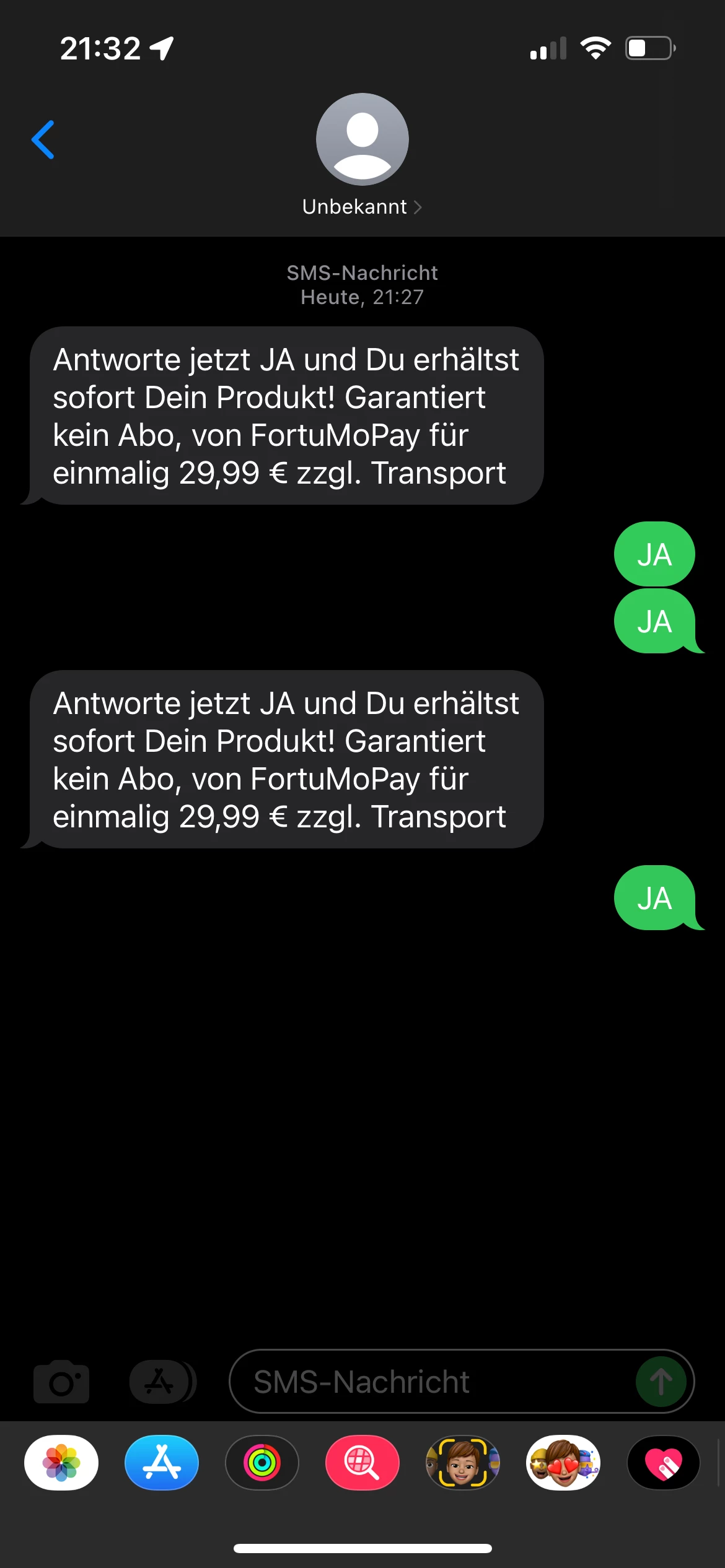Open contact details for Unbekannt
The width and height of the screenshot is (725, 1568).
coord(362,206)
